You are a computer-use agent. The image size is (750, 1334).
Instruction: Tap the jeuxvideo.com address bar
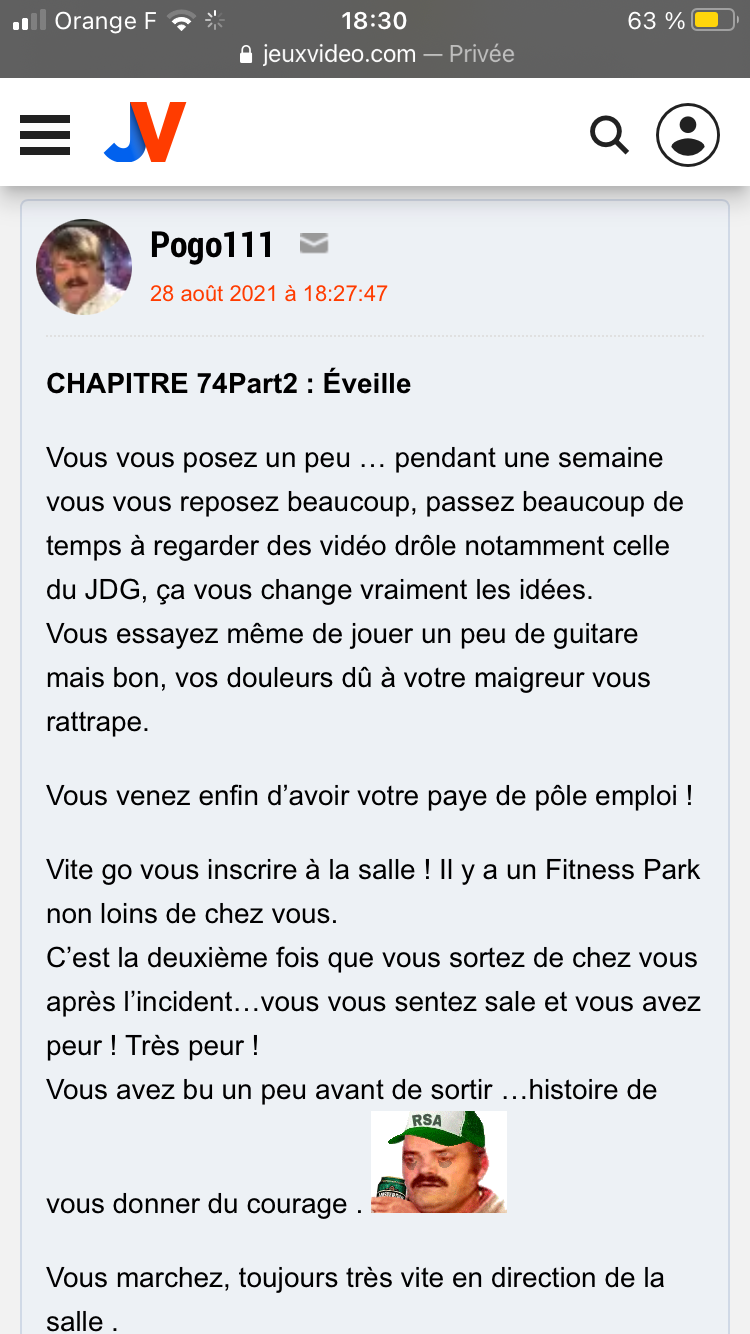[376, 54]
